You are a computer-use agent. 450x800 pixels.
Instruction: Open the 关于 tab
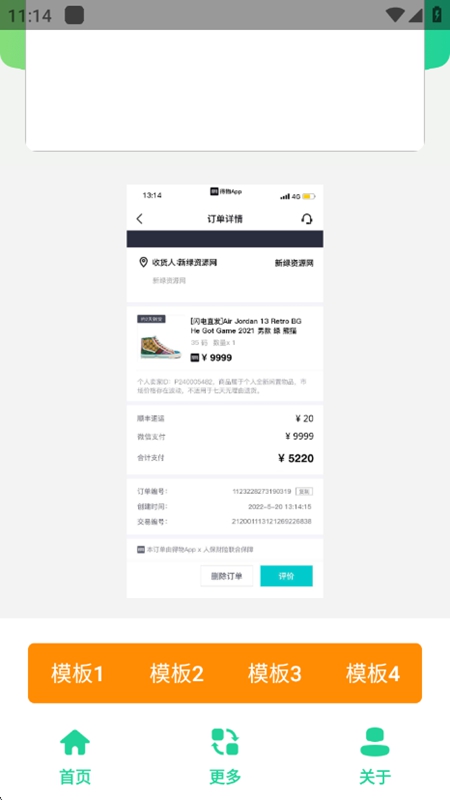coord(375,756)
